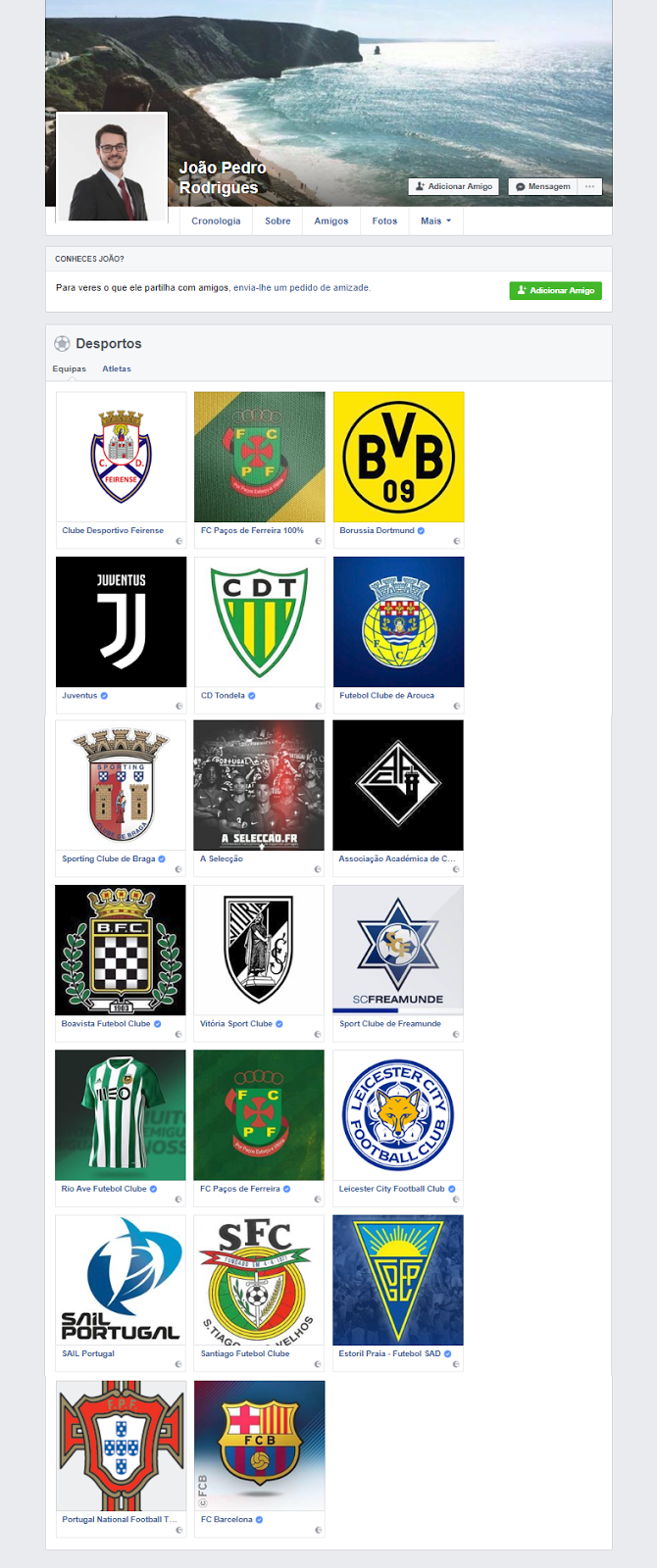Tap the green Adicionar Amigo button
657x1568 pixels.
point(555,290)
